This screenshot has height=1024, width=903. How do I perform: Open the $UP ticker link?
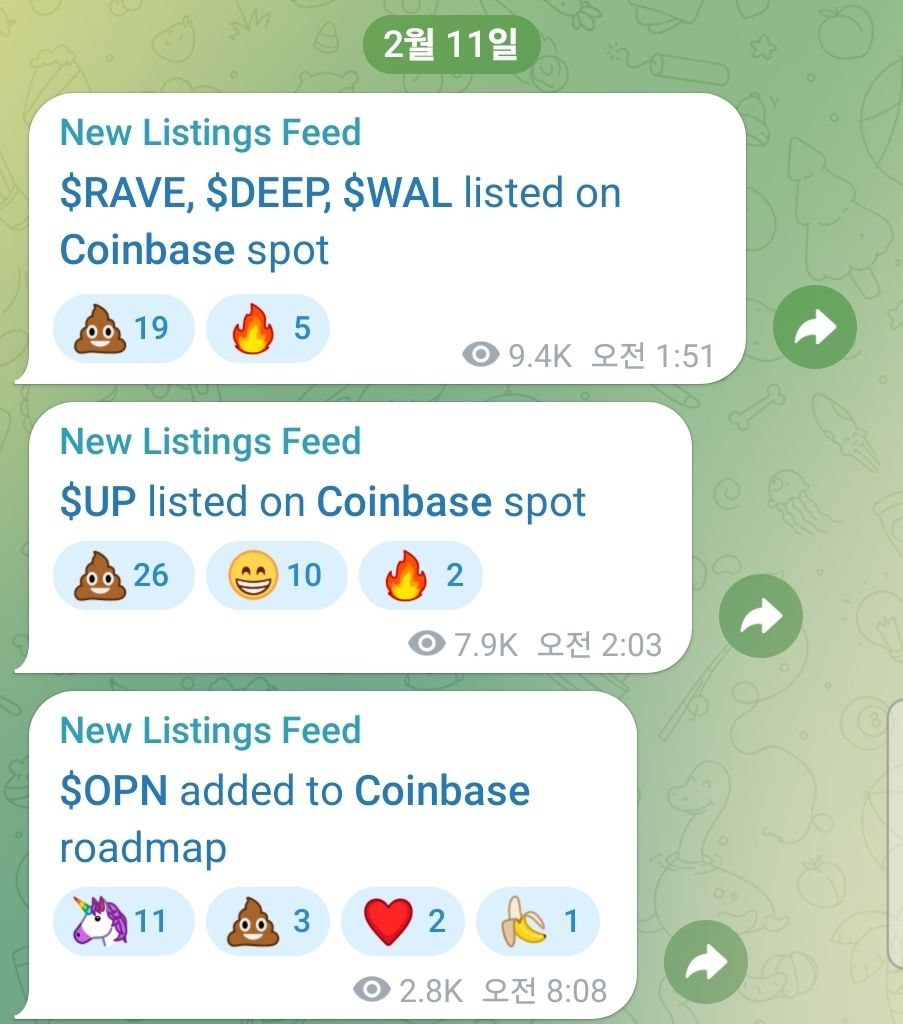(x=97, y=502)
